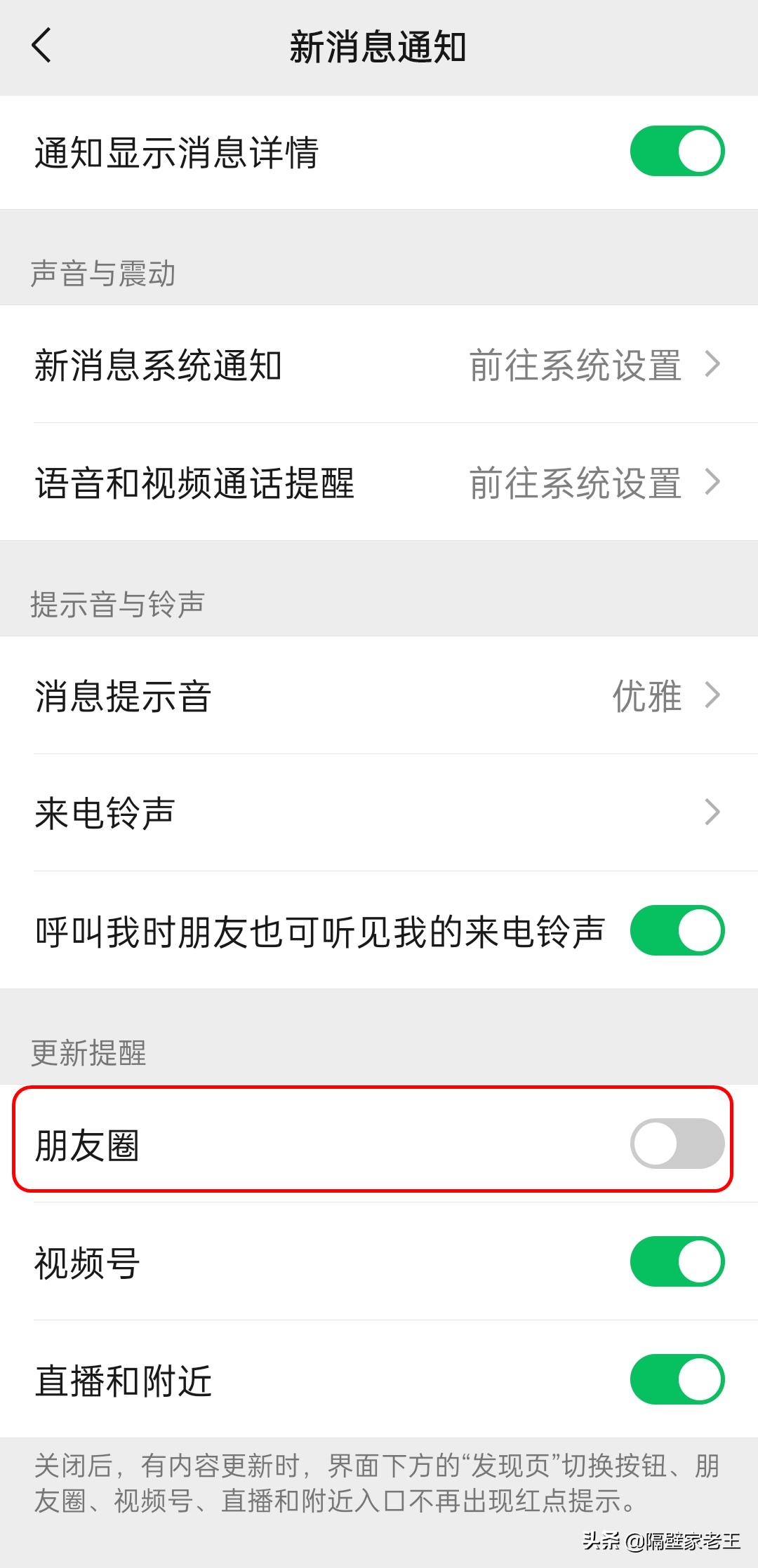Open 来电铃声 settings via its chevron
This screenshot has height=1568, width=758.
[x=714, y=812]
